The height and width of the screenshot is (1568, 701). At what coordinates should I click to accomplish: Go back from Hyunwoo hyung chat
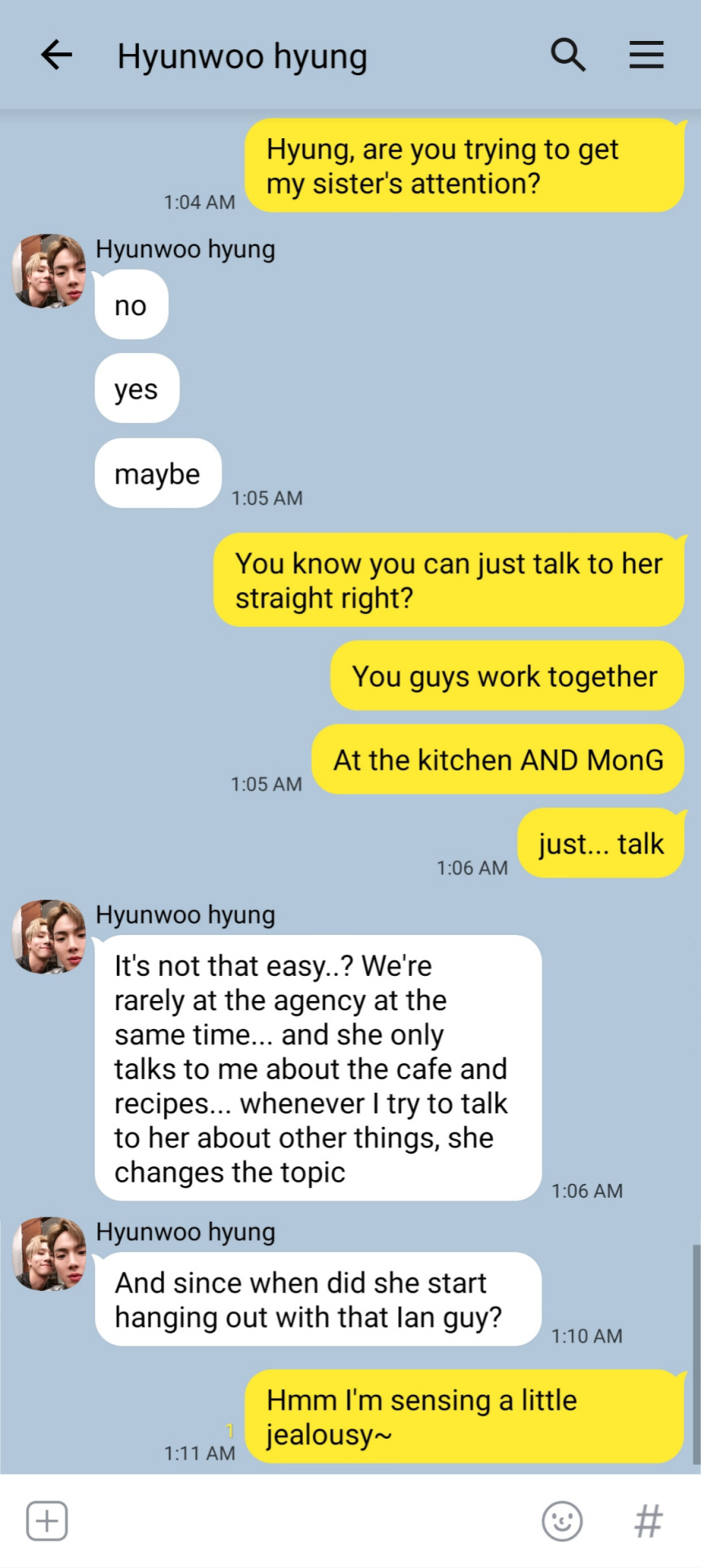tap(56, 56)
